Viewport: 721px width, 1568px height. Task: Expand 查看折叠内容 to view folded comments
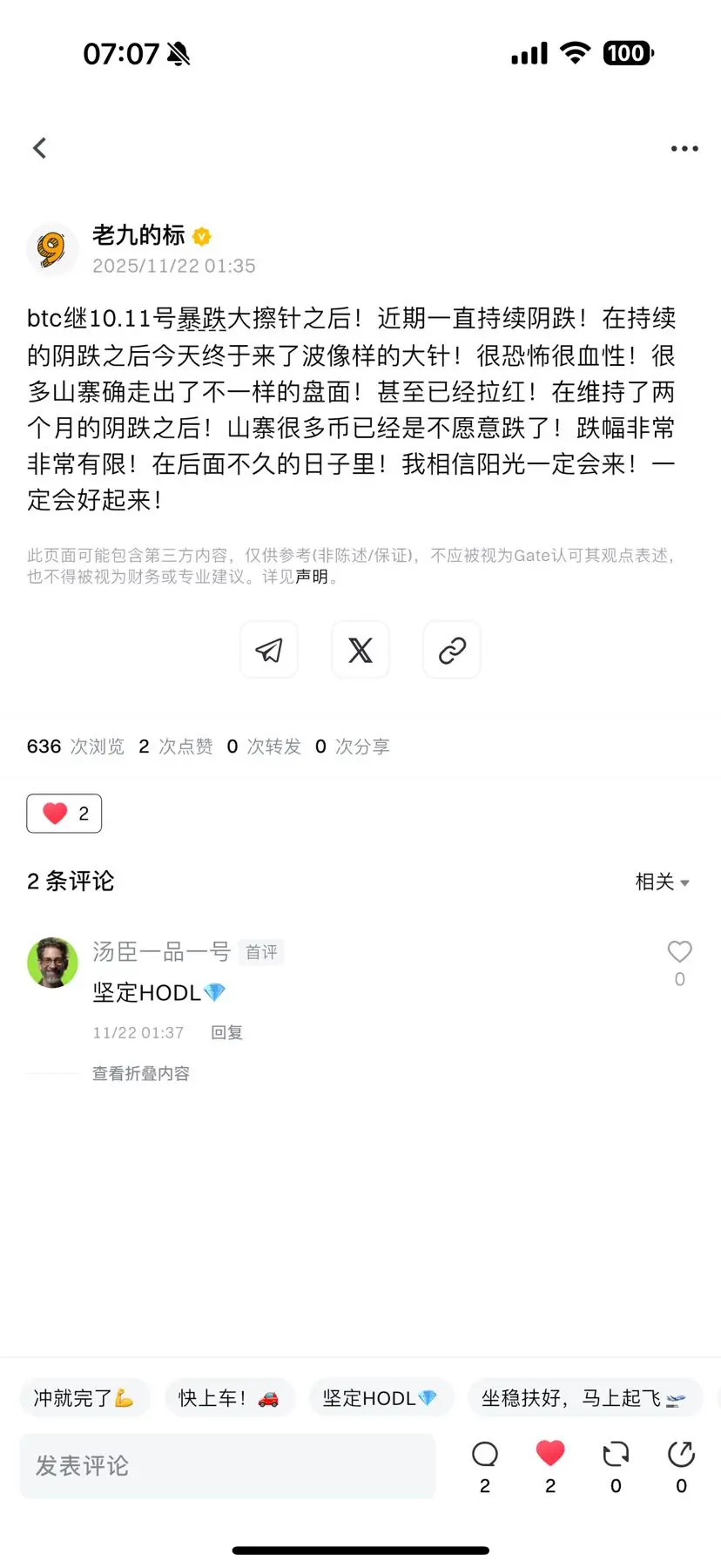click(x=140, y=1073)
